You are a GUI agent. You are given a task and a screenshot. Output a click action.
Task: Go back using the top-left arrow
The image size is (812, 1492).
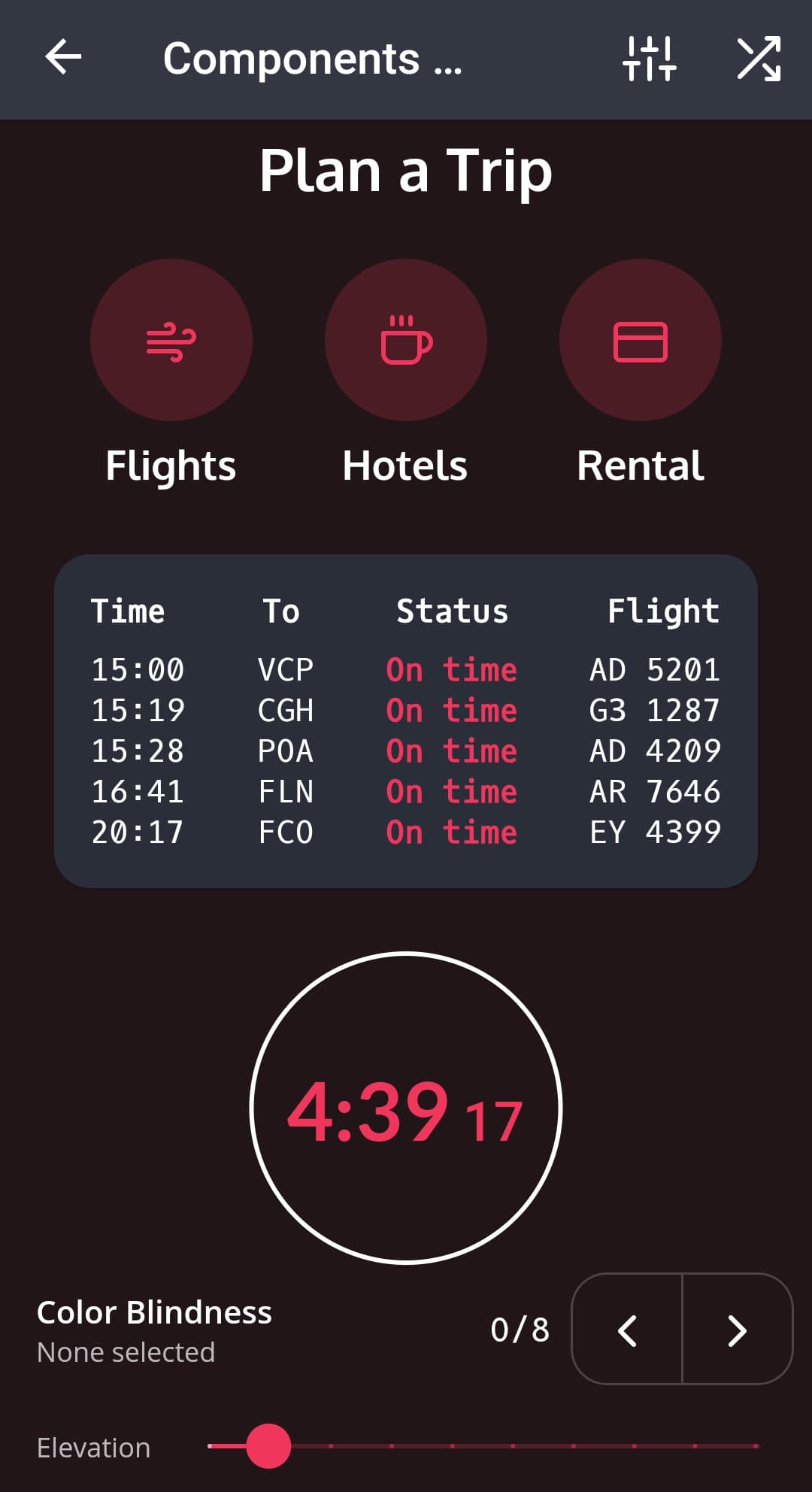[x=63, y=58]
